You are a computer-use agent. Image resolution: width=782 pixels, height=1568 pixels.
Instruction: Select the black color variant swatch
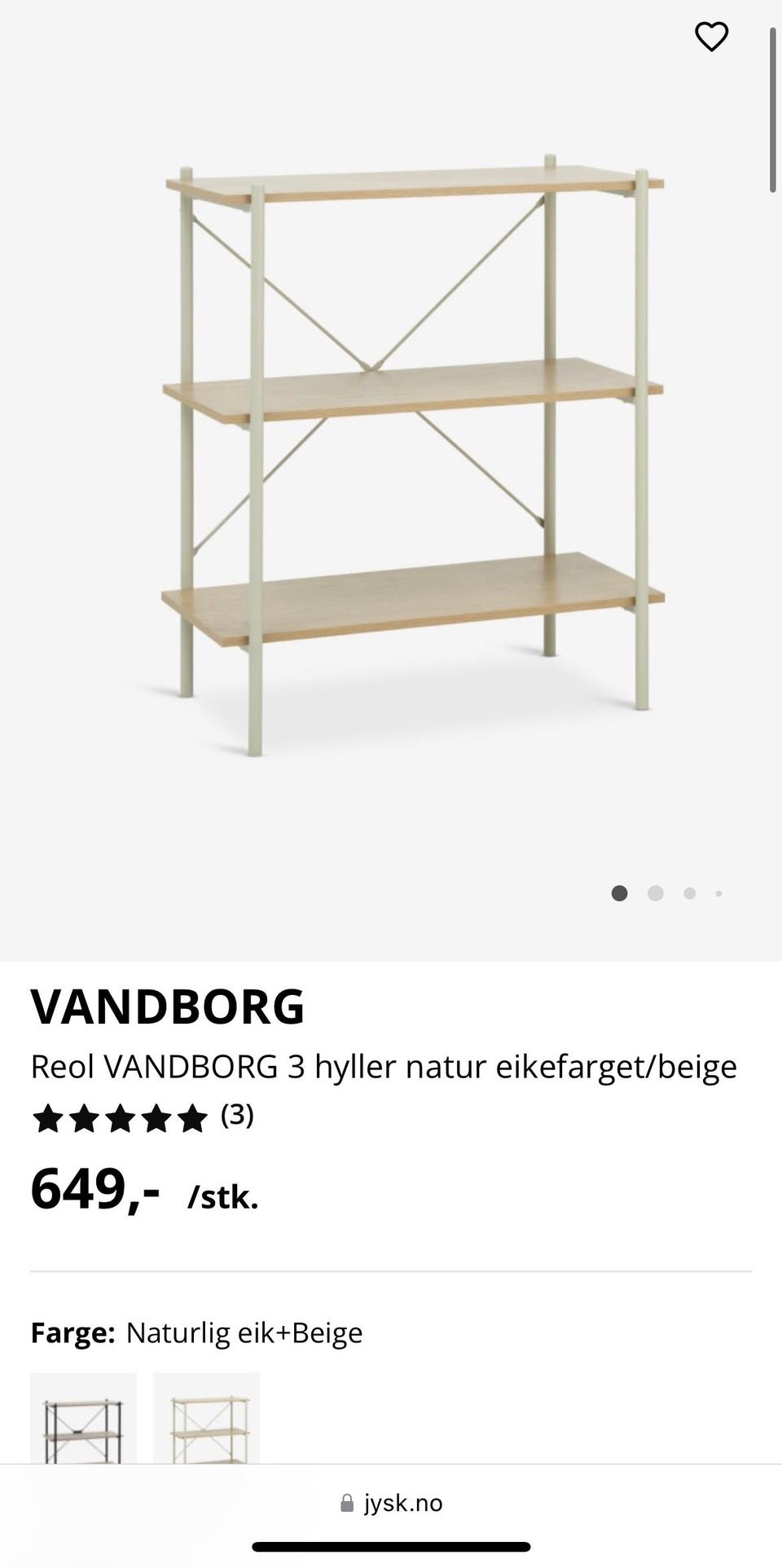[x=83, y=1420]
